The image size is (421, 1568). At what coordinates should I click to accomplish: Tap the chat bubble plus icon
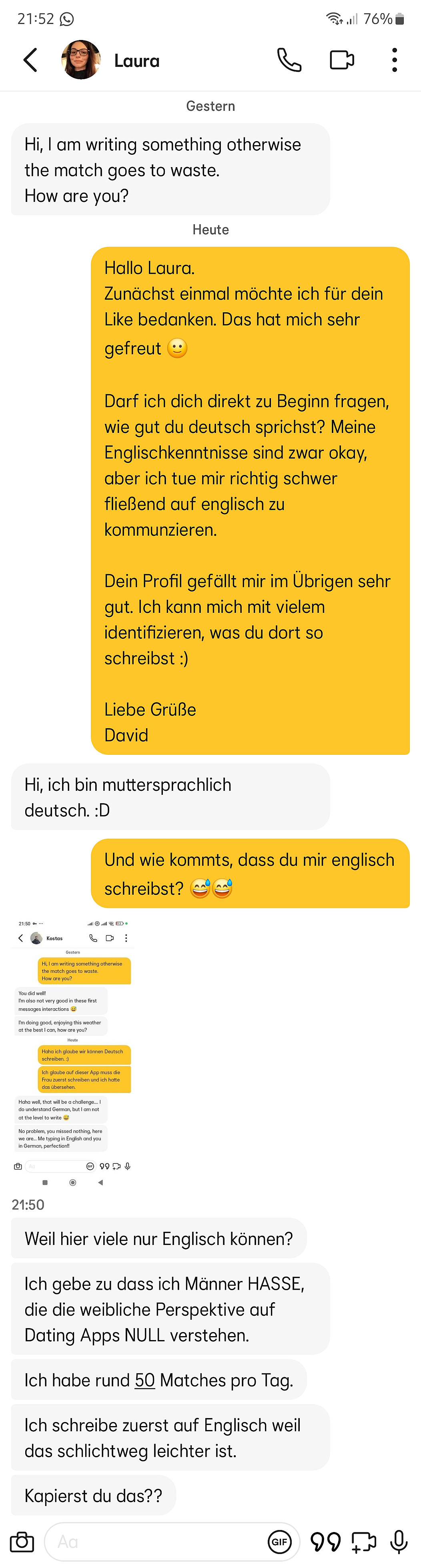pos(364,1542)
